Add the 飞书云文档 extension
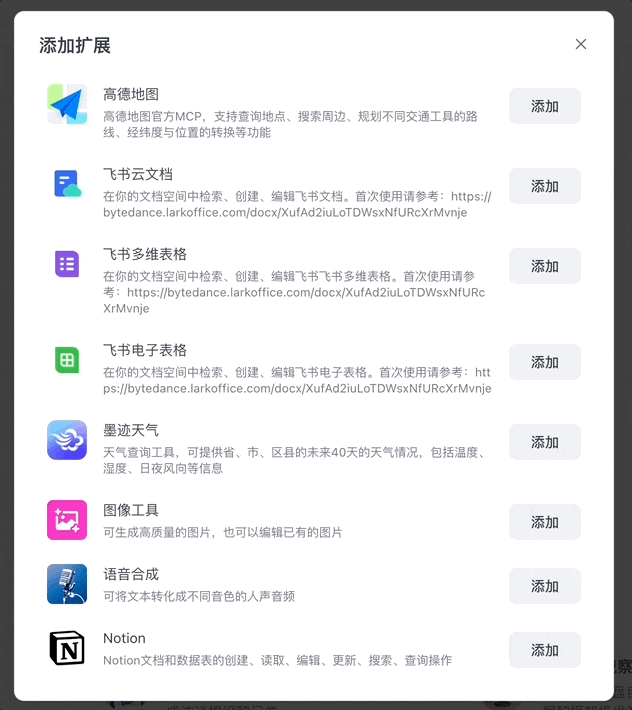Screen dimensions: 632x710 (x=545, y=186)
